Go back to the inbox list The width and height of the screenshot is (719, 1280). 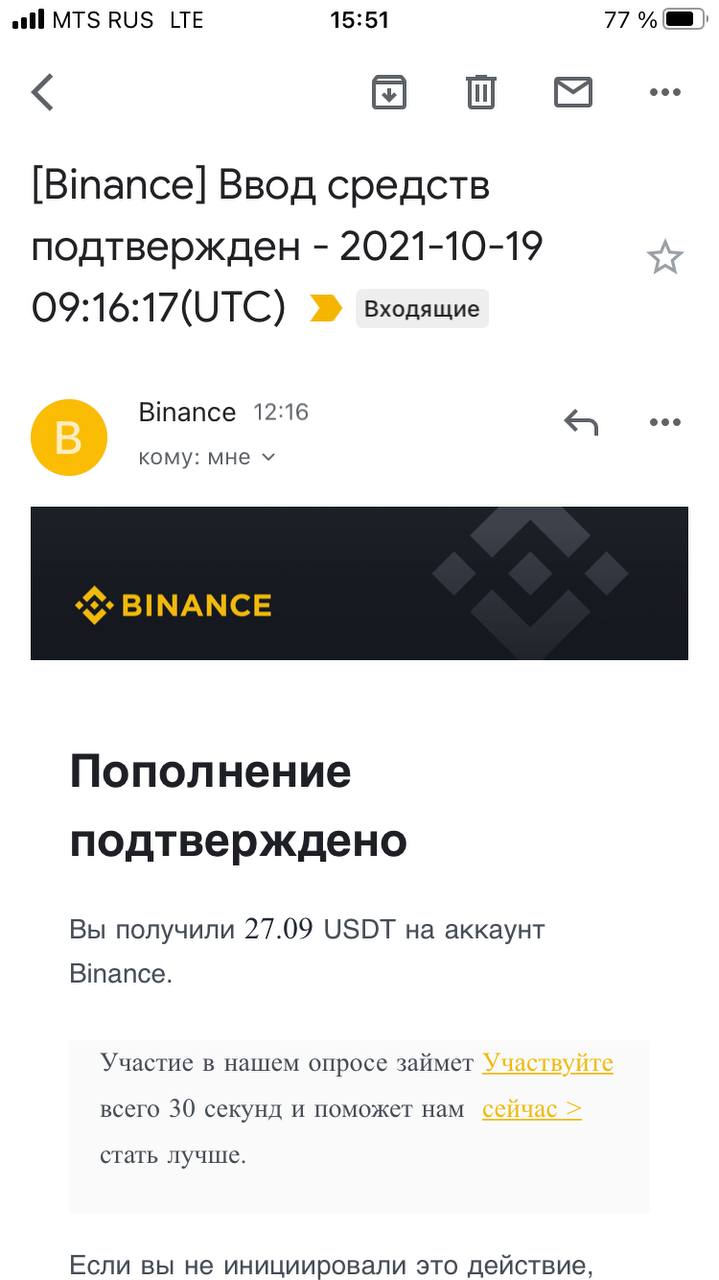pyautogui.click(x=42, y=92)
